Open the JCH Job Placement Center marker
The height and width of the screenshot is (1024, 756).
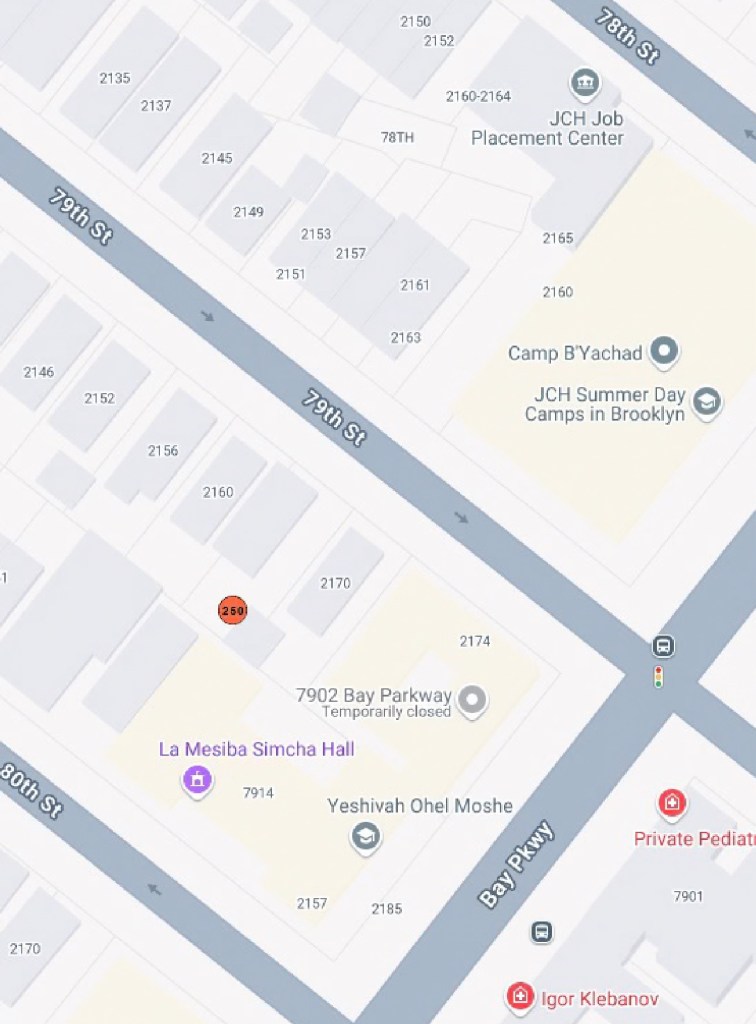point(583,82)
